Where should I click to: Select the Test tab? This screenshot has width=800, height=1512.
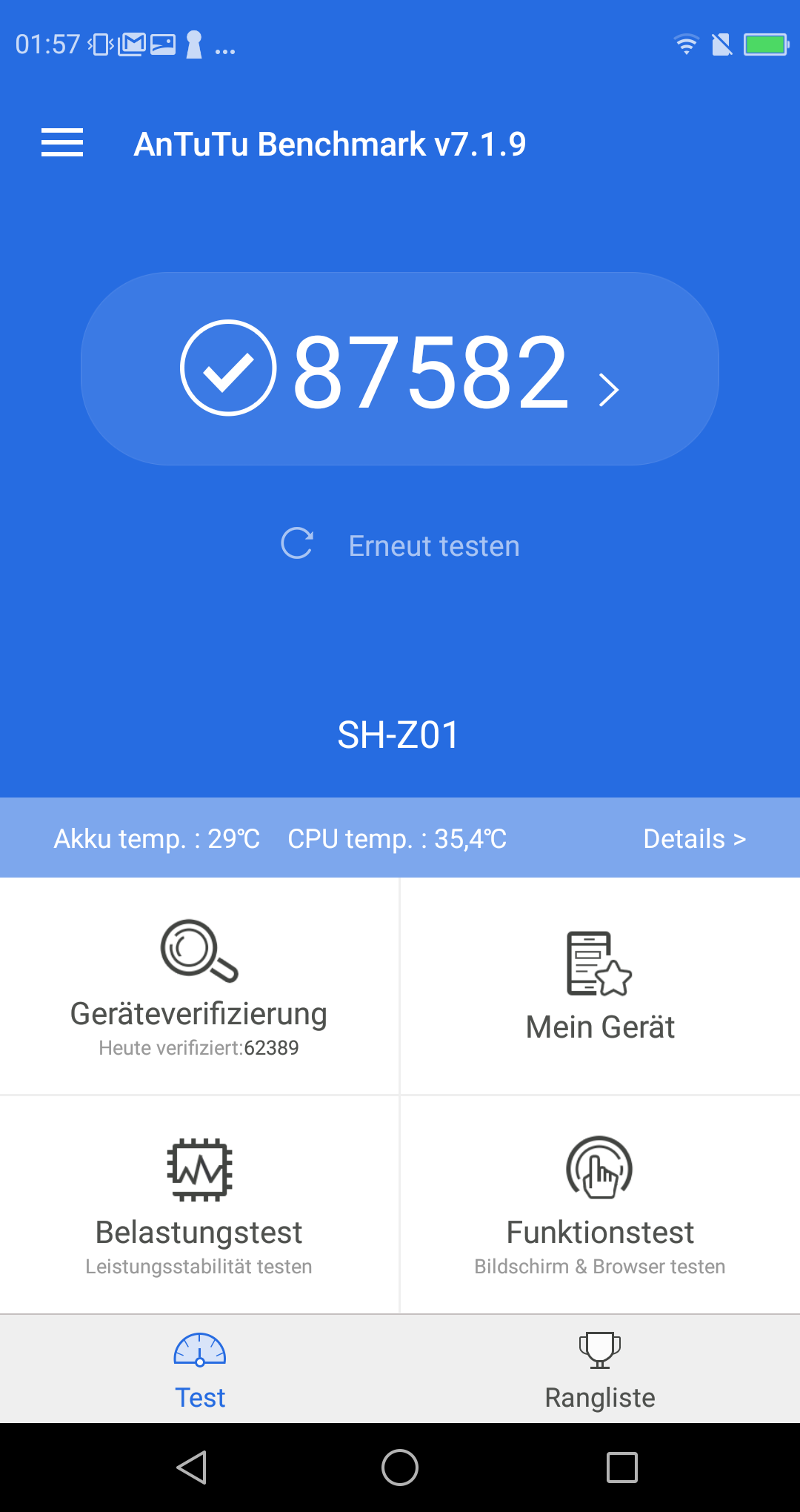pyautogui.click(x=200, y=1370)
